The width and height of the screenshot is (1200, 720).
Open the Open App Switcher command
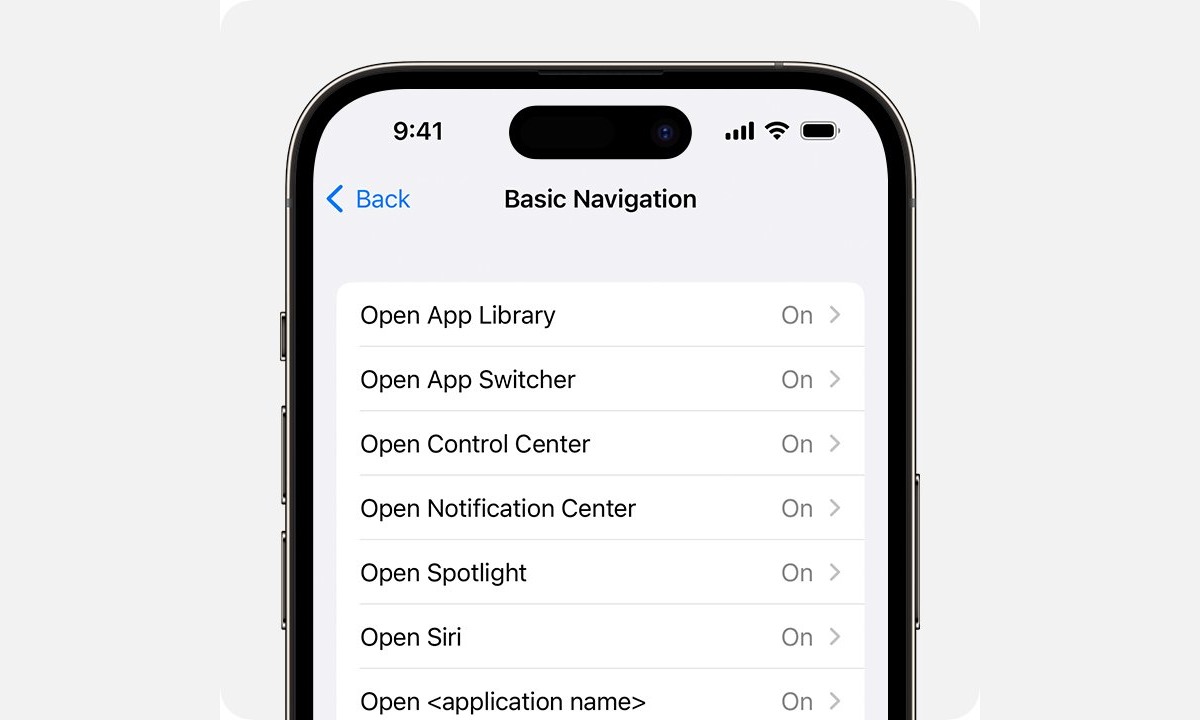600,380
